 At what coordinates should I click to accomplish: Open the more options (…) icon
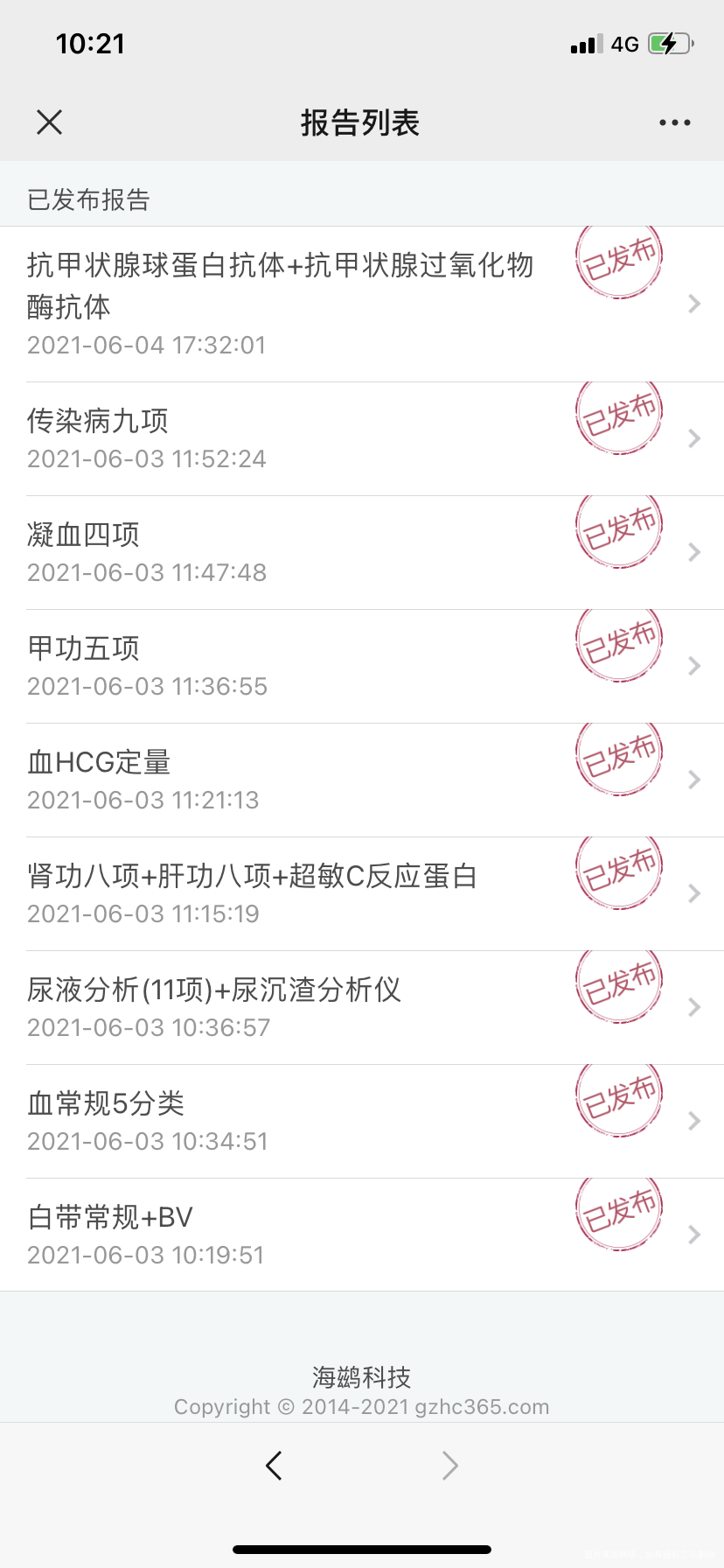click(674, 122)
